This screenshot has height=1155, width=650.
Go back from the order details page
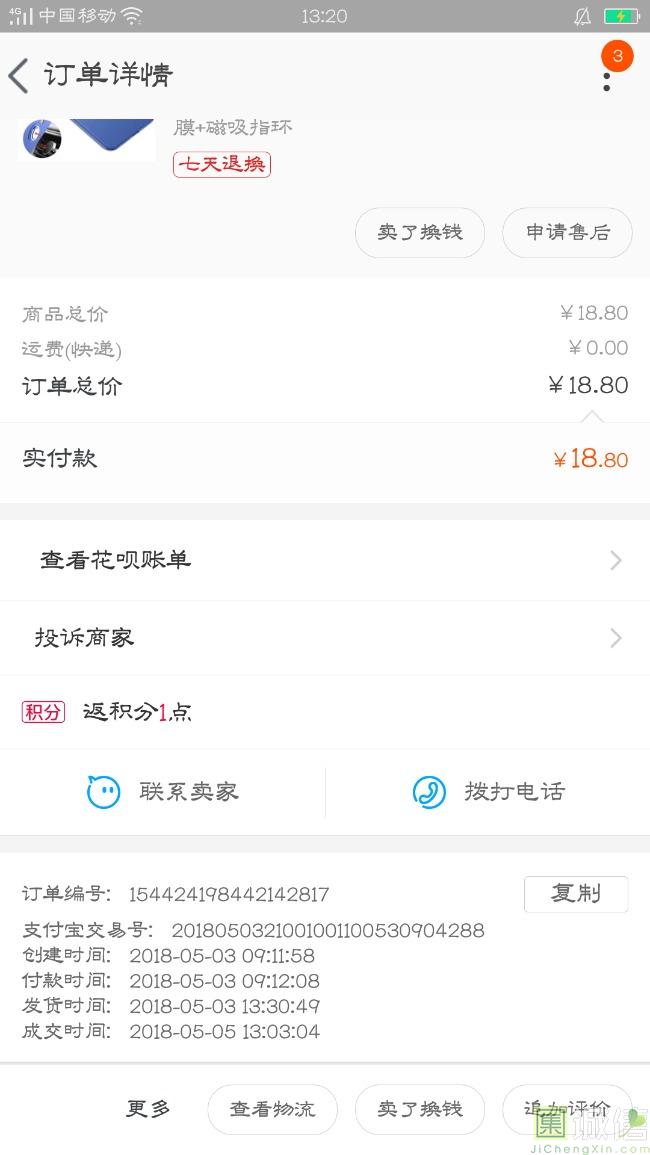(19, 76)
